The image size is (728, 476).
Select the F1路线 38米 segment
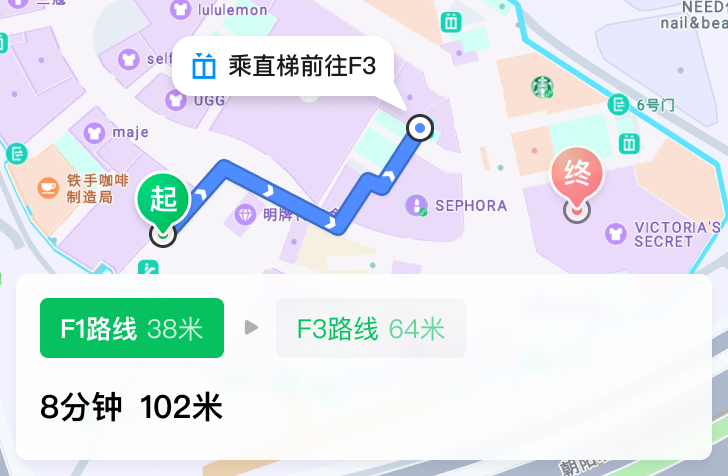tap(132, 328)
